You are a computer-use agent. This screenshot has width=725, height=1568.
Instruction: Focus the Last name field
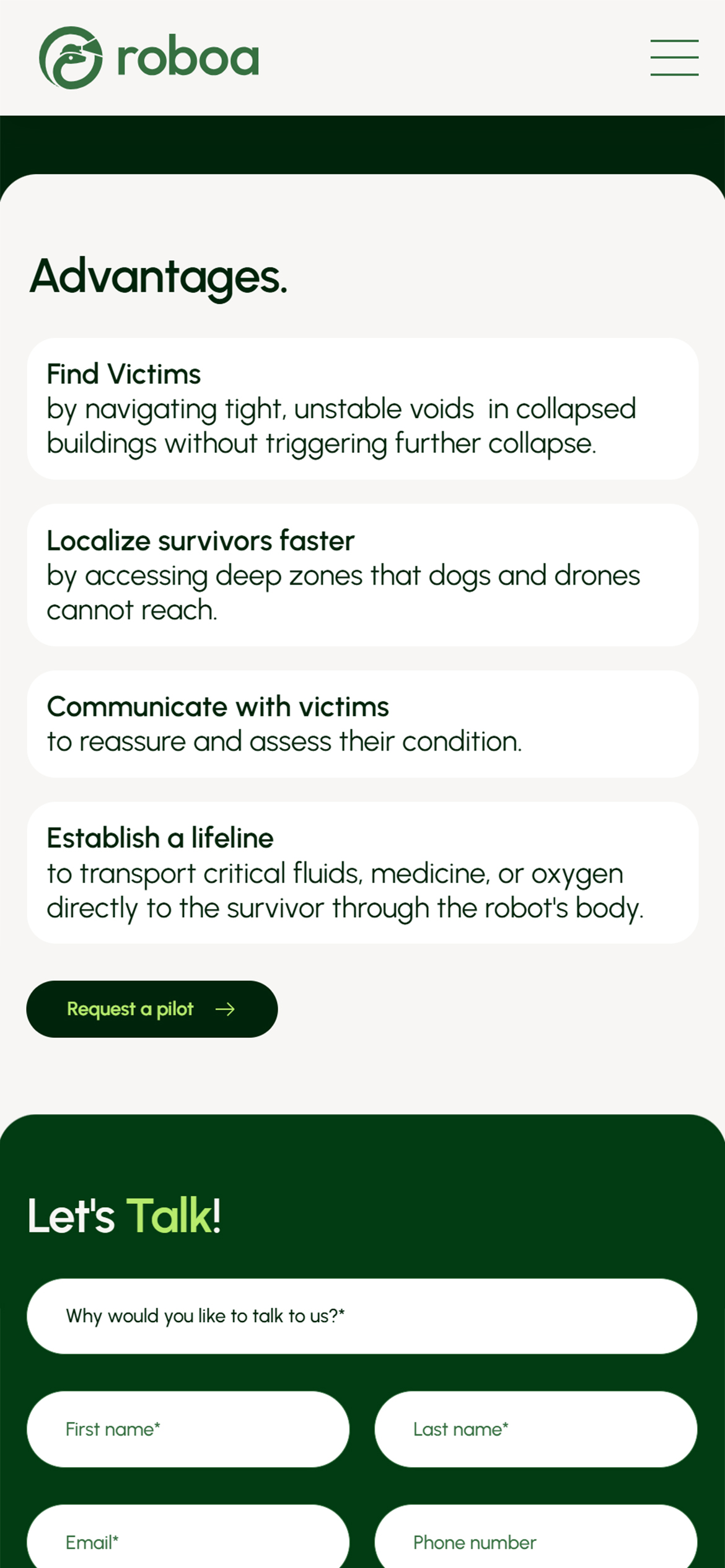click(536, 1429)
